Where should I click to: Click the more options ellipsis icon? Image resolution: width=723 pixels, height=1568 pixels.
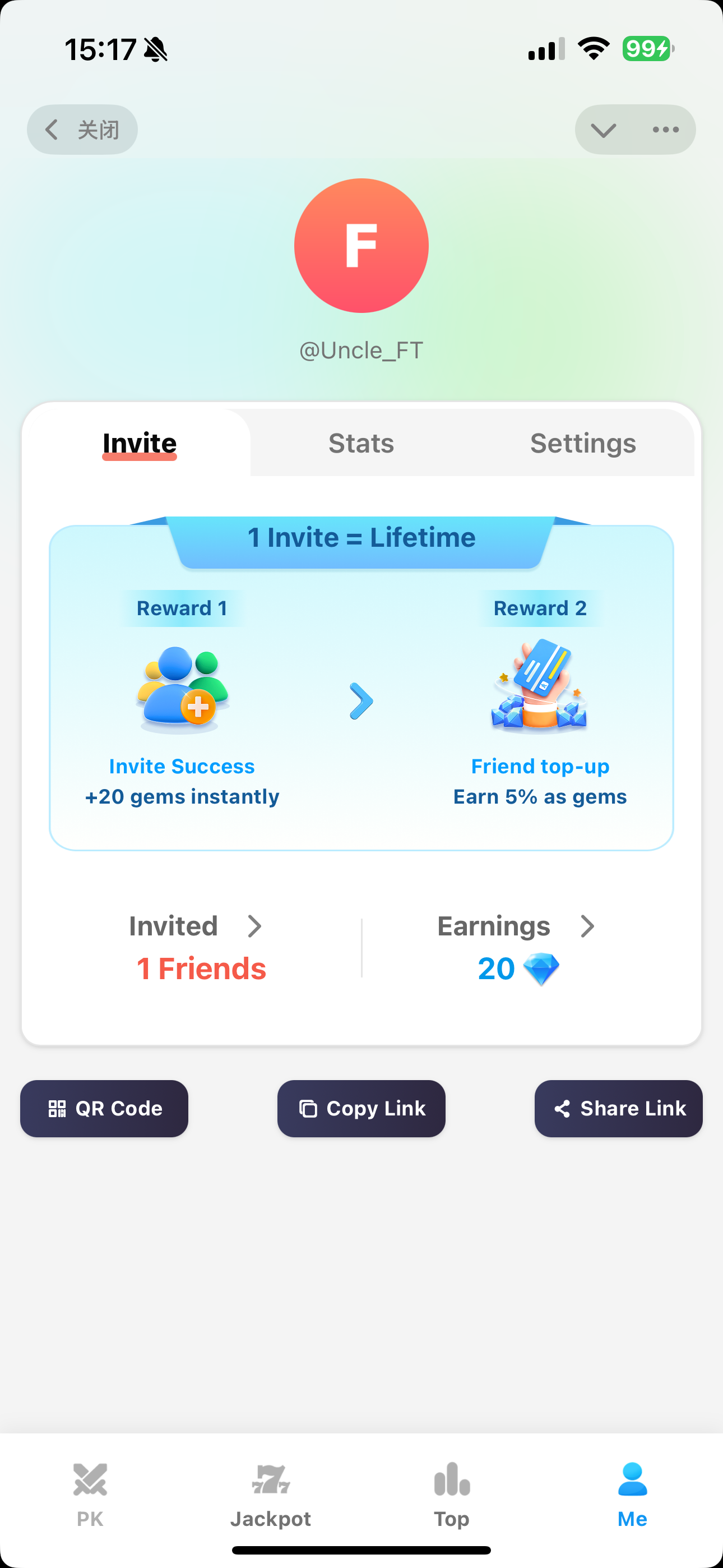pyautogui.click(x=665, y=129)
